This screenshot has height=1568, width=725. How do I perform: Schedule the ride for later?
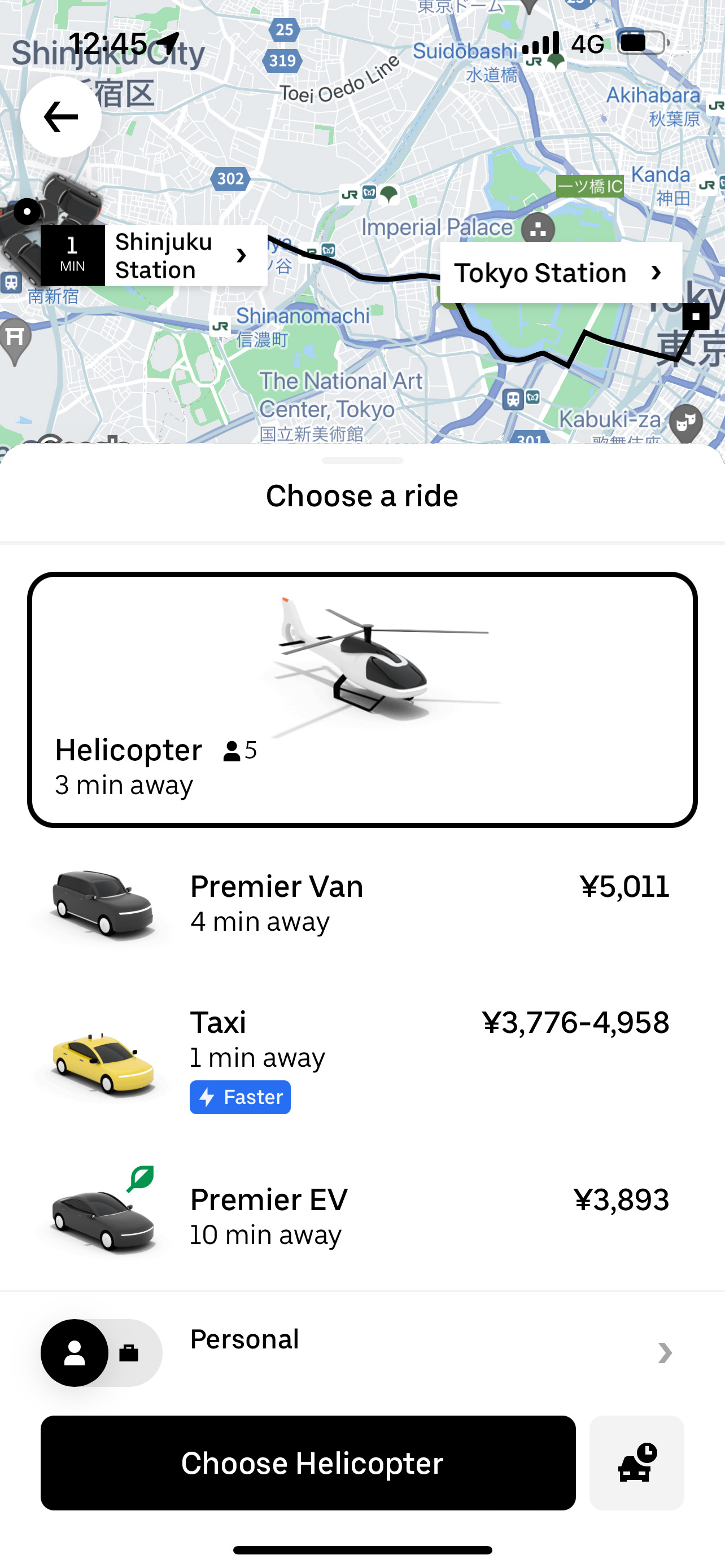(636, 1462)
